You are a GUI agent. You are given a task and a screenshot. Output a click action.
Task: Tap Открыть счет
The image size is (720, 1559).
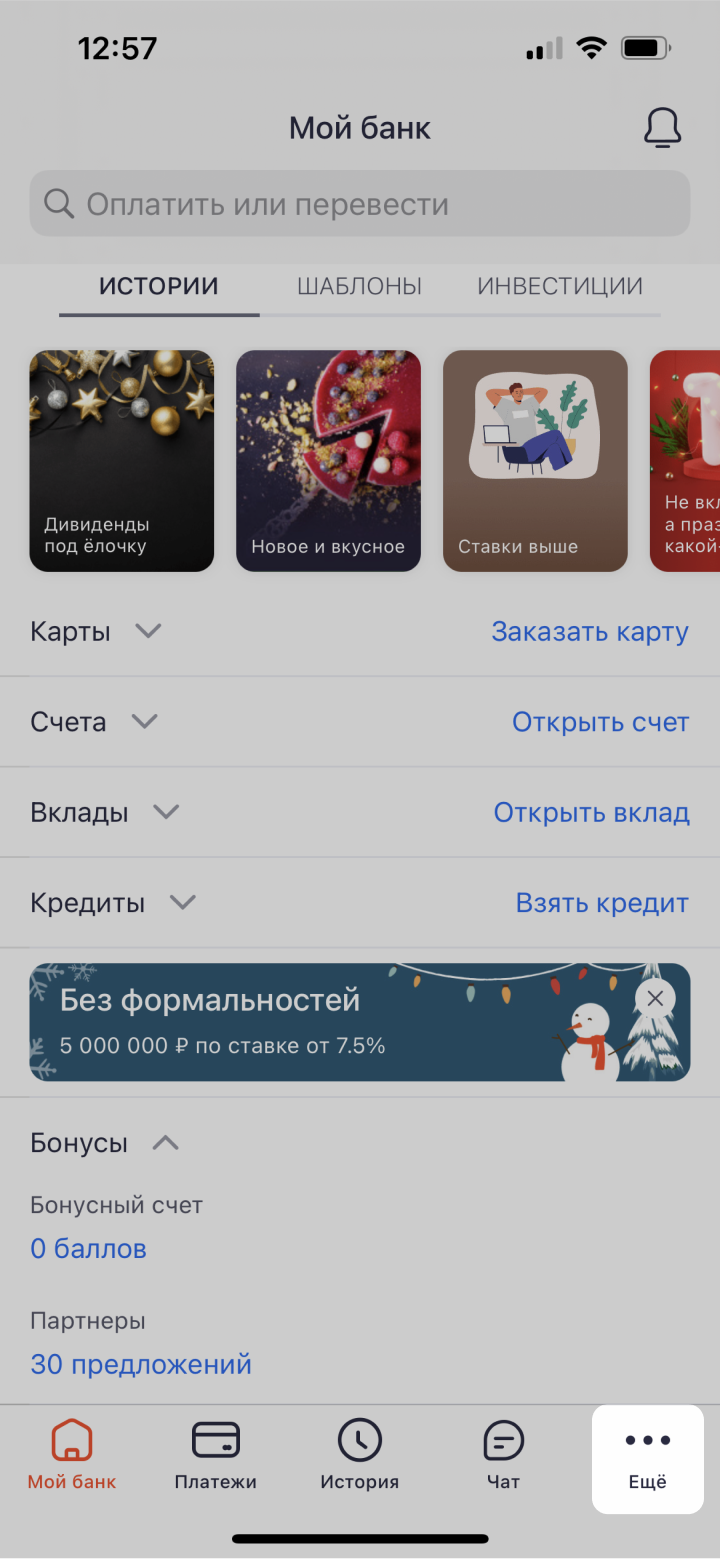click(x=600, y=722)
